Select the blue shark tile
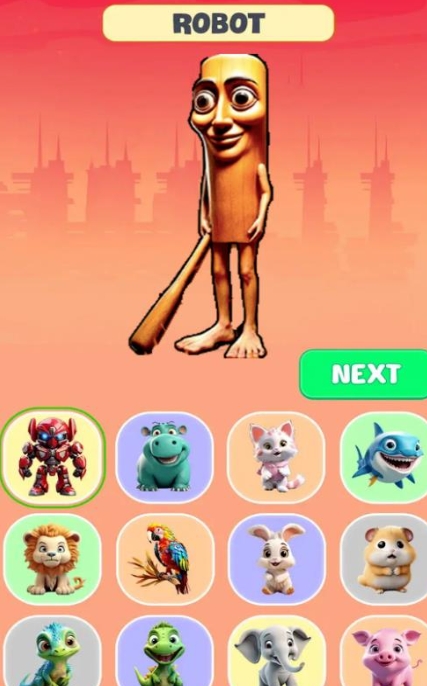427x686 pixels. click(384, 458)
